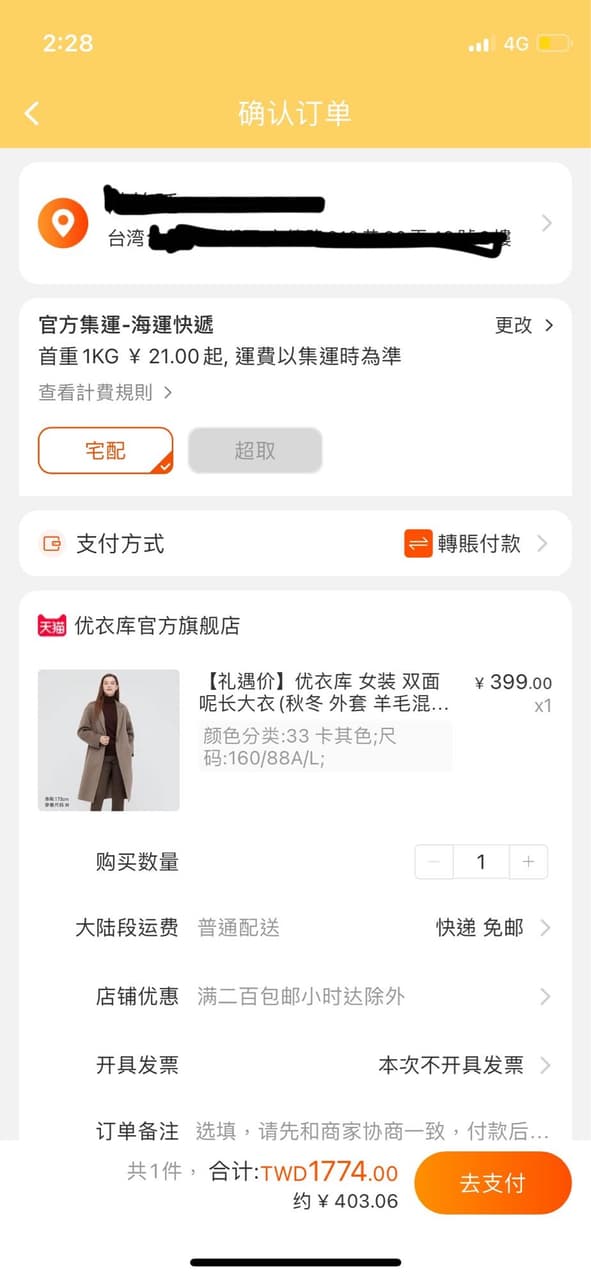Viewport: 591px width, 1279px height.
Task: Open the coat product thumbnail
Action: click(109, 740)
